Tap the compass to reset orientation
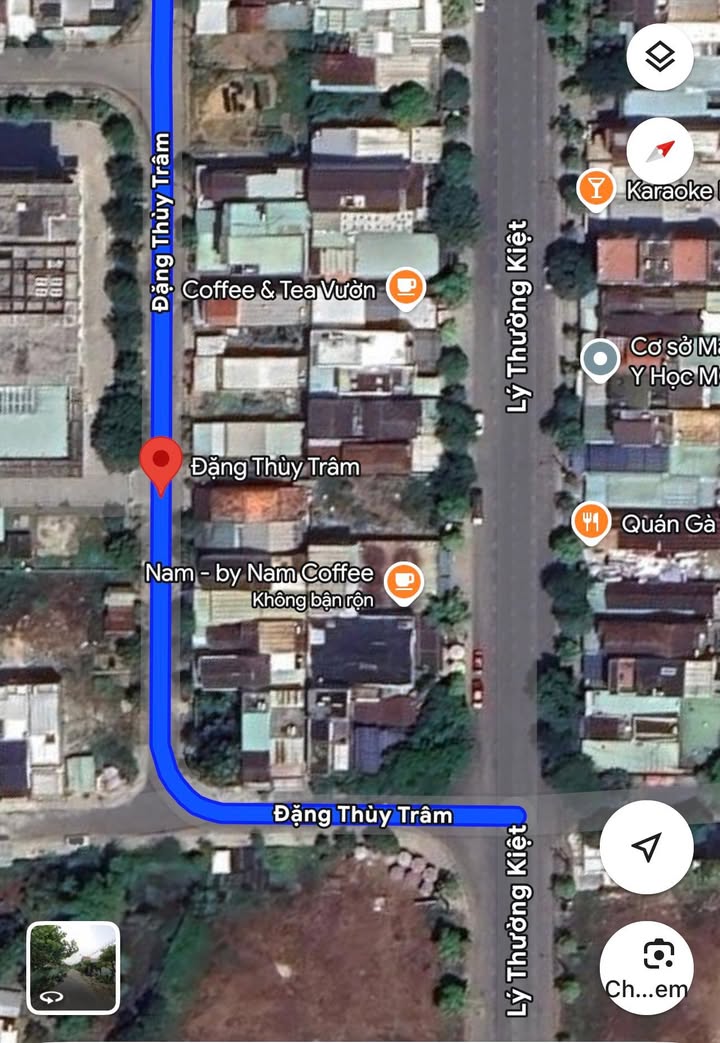 [x=659, y=151]
